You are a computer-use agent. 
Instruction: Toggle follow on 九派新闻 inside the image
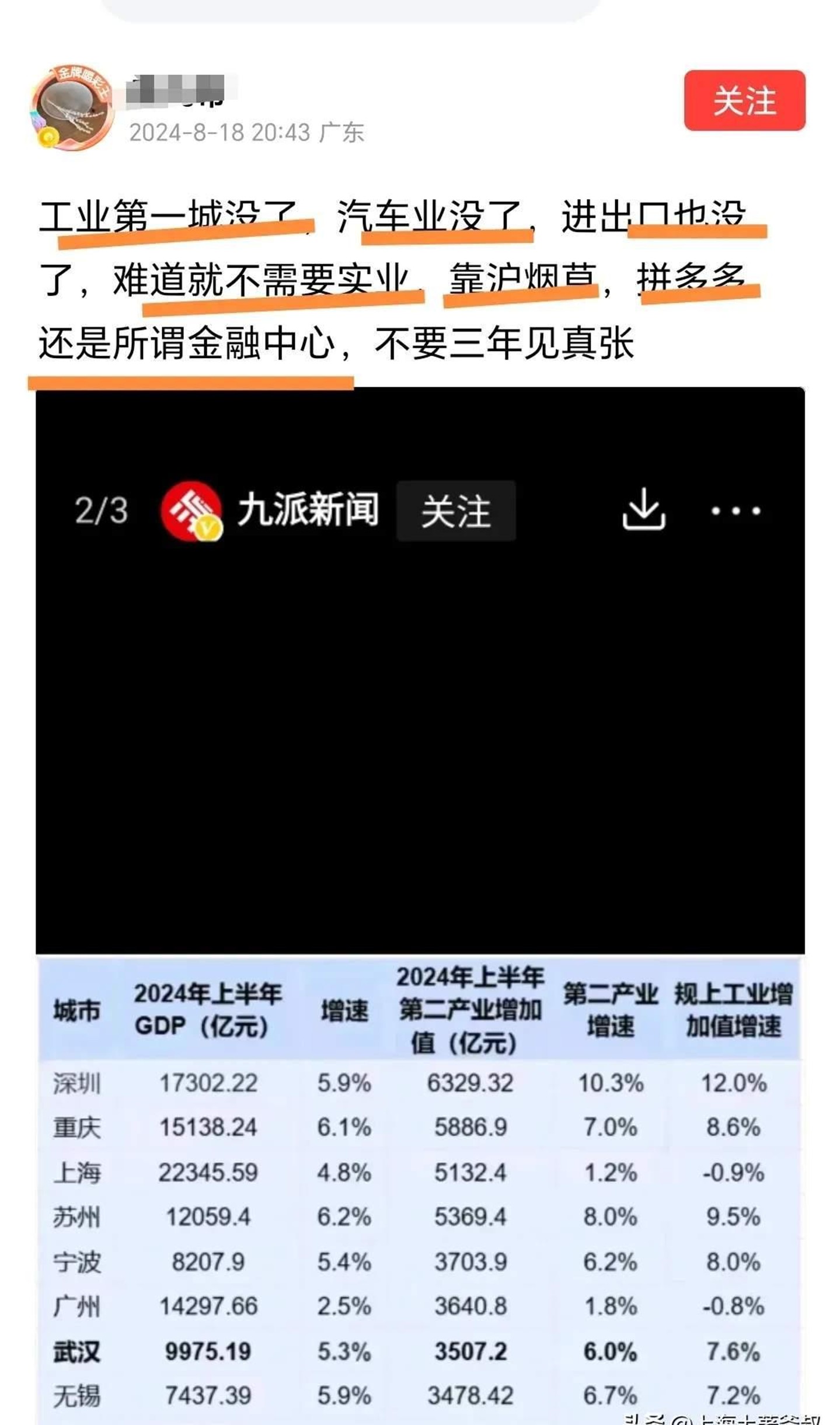coord(455,509)
